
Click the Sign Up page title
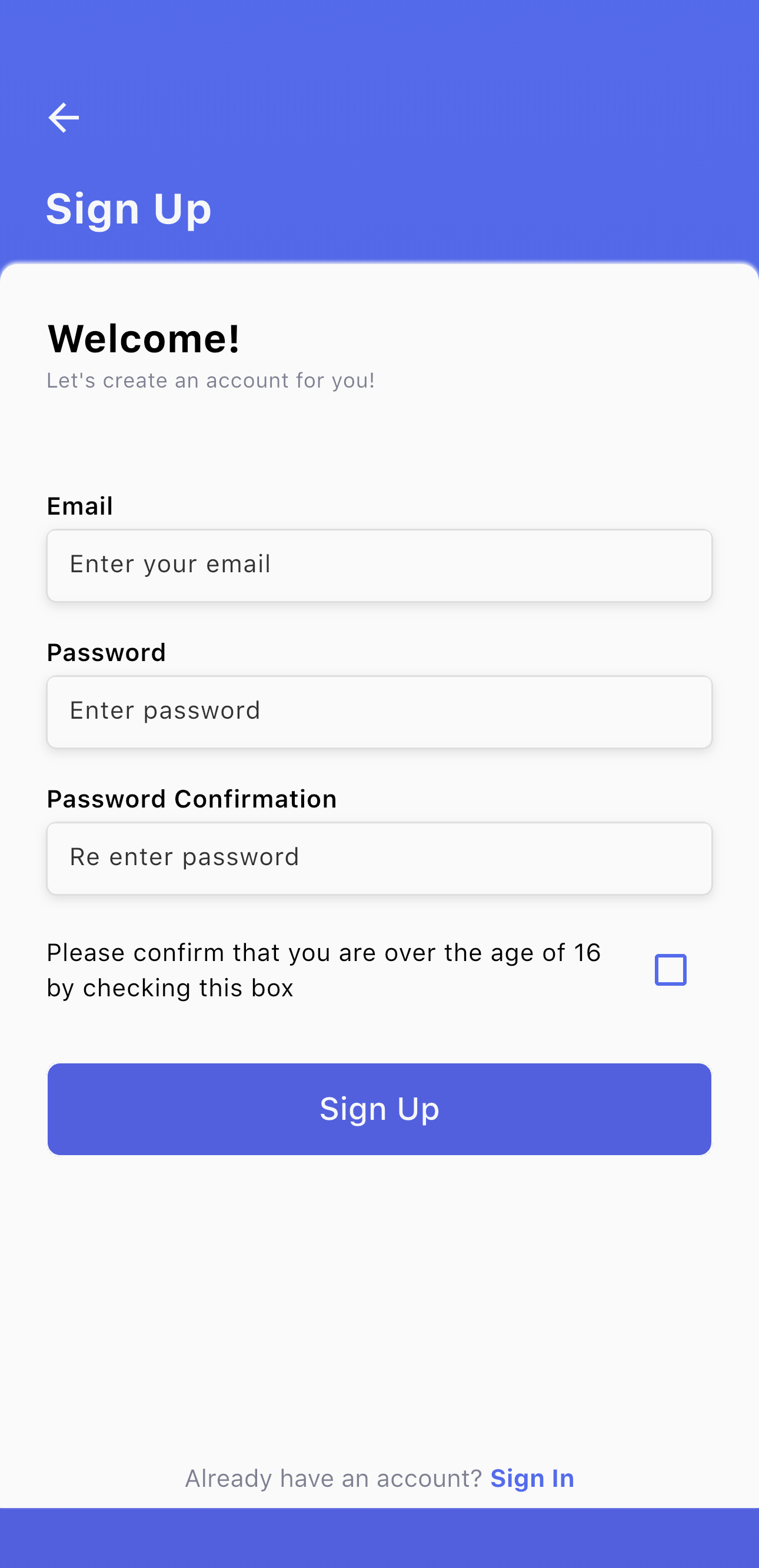[128, 208]
